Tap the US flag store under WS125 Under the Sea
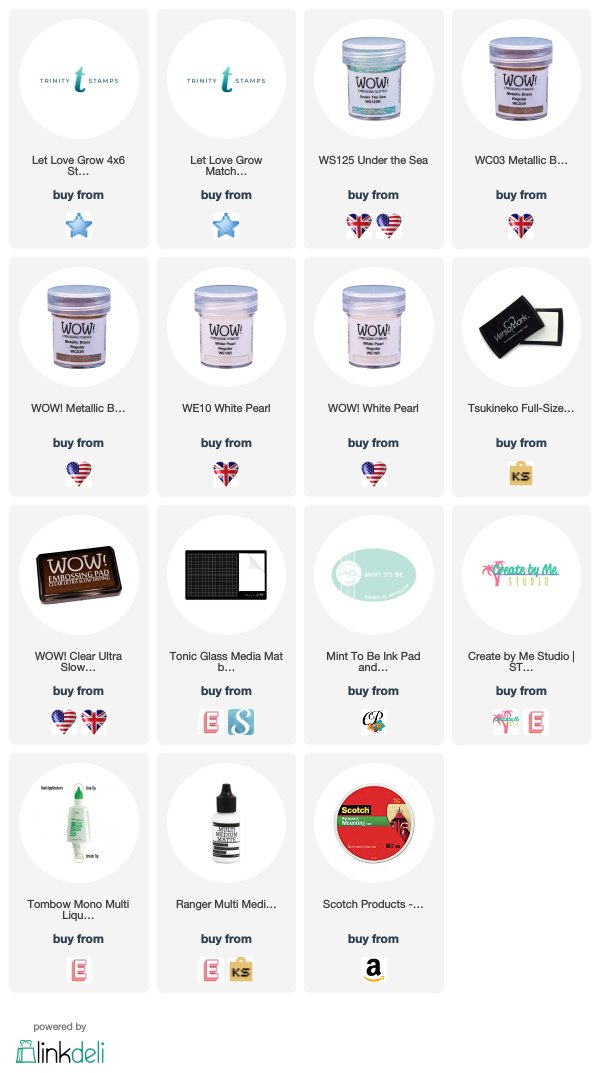 point(389,225)
